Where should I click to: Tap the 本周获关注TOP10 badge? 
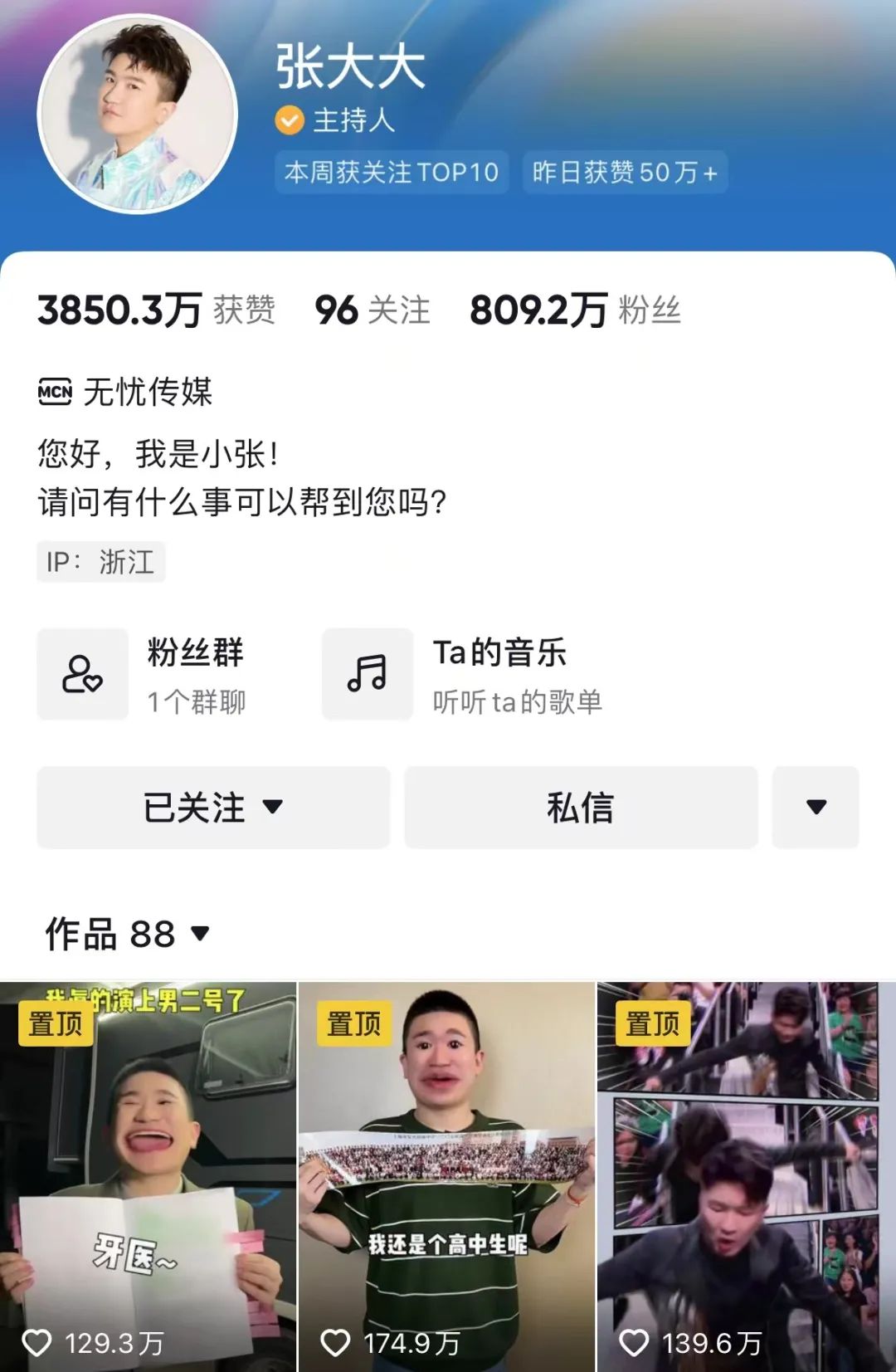click(392, 173)
